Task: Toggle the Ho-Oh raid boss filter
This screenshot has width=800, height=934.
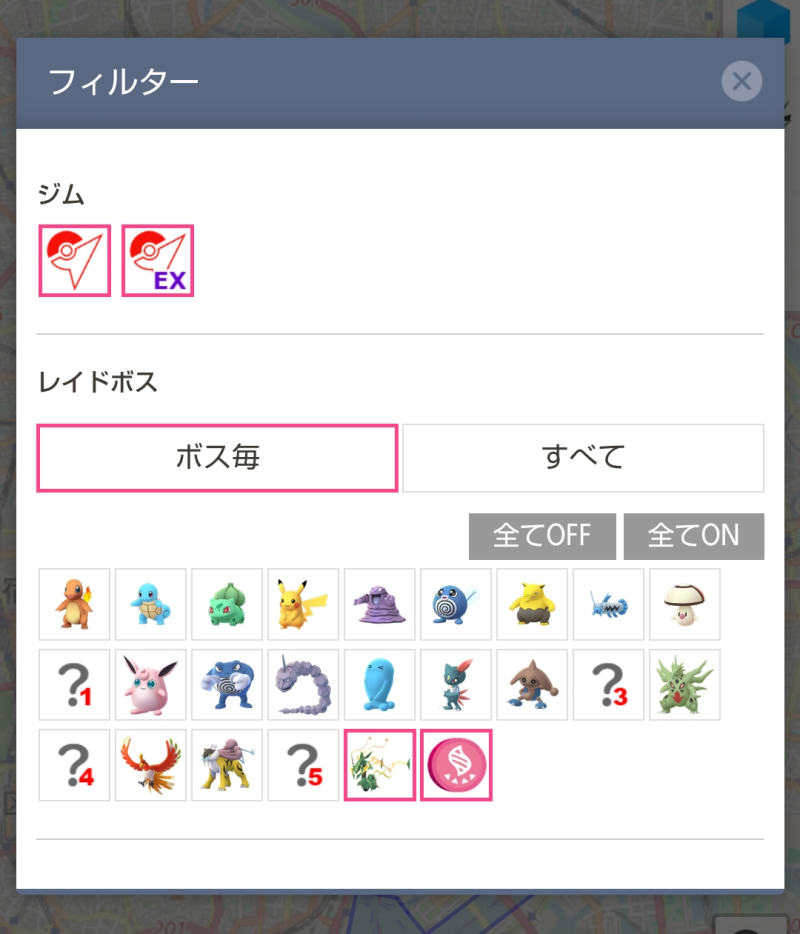Action: tap(151, 766)
